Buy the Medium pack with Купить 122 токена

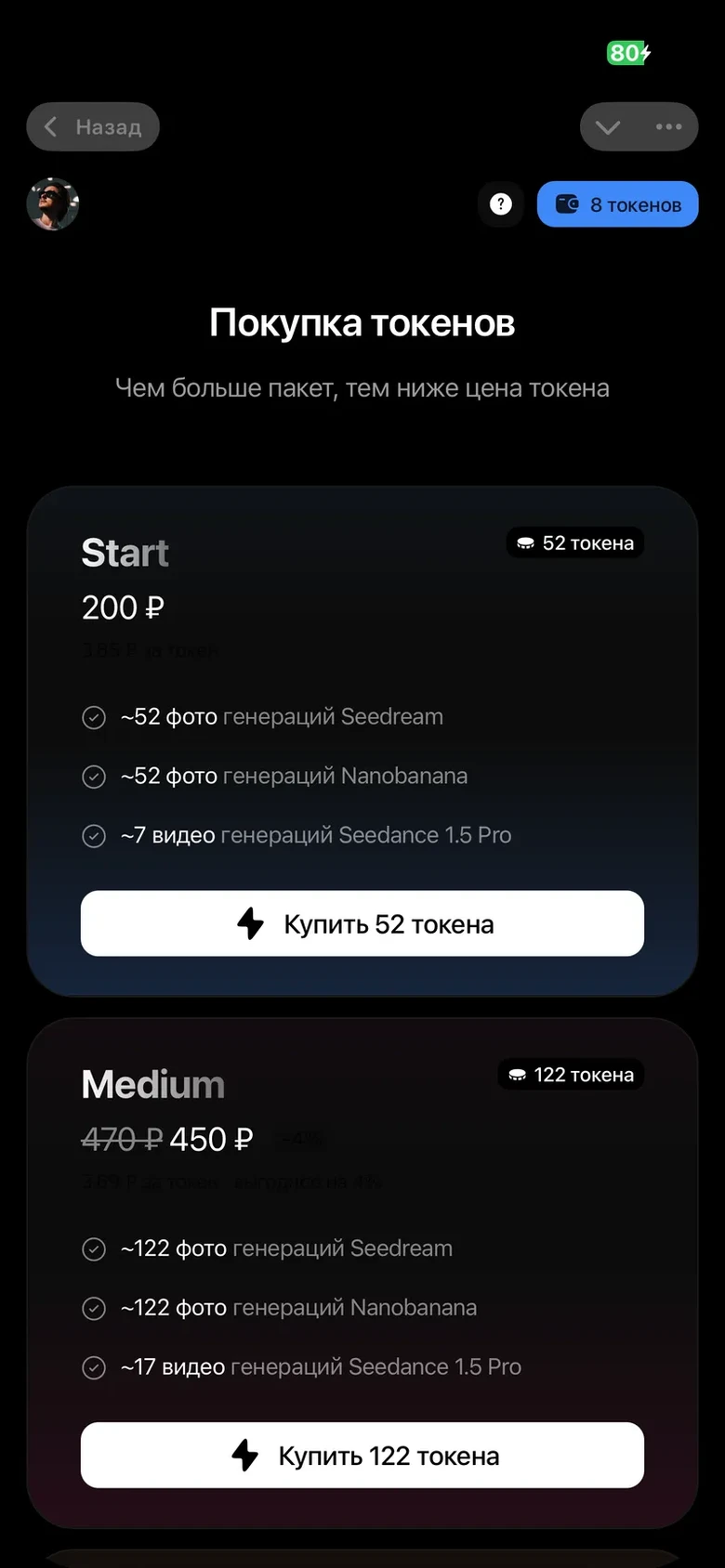362,1455
